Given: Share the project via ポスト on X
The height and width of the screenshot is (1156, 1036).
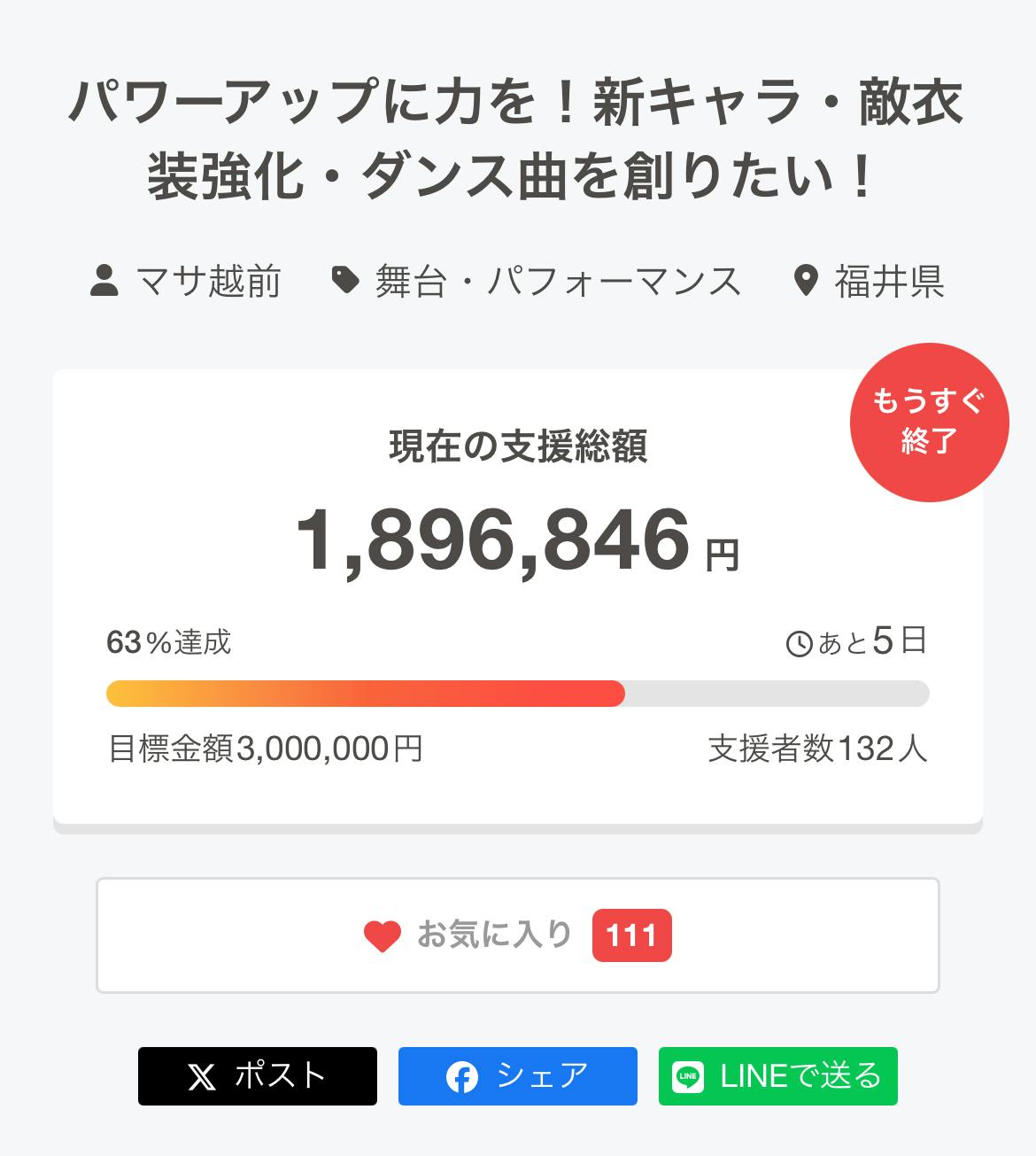Looking at the screenshot, I should tap(258, 1076).
